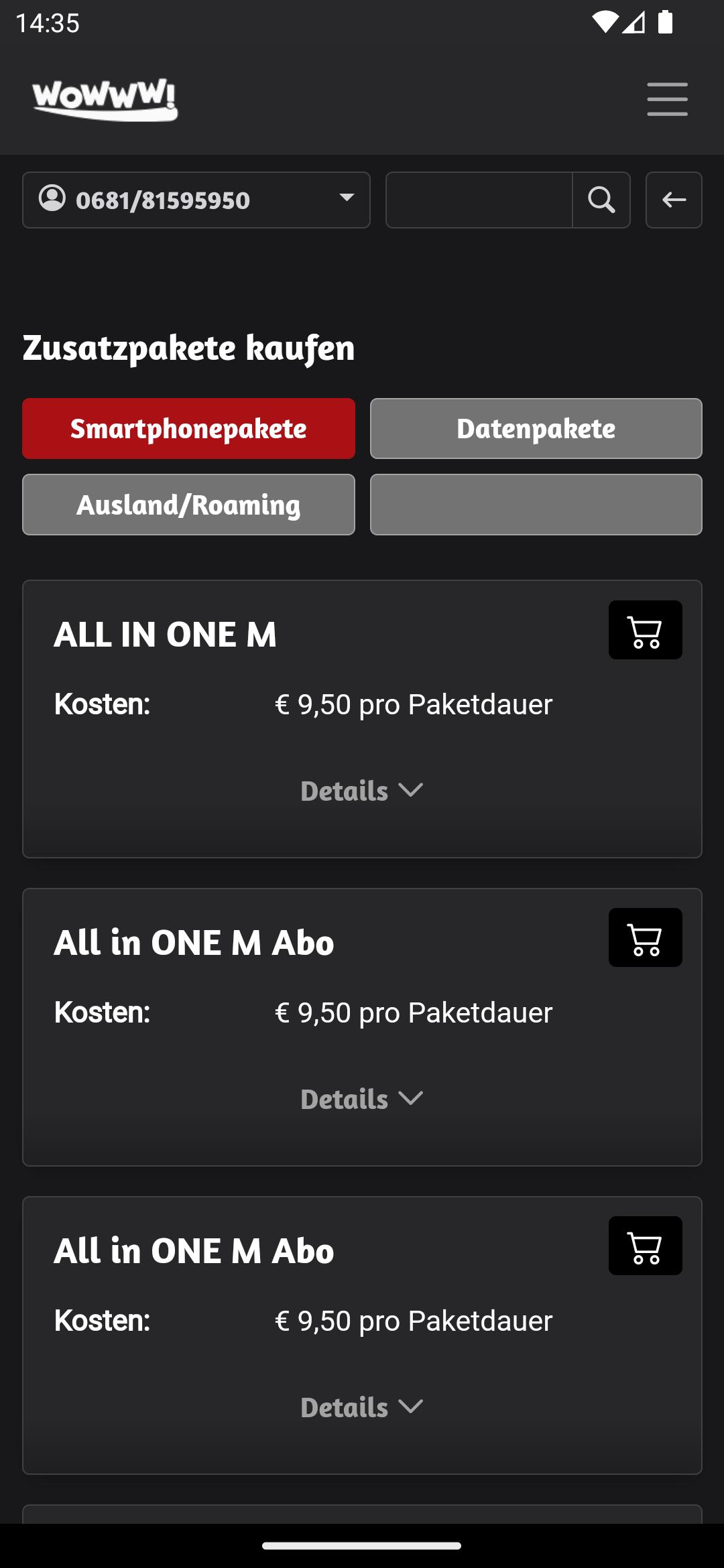
Task: Switch to Ausland/Roaming tab
Action: pos(188,505)
